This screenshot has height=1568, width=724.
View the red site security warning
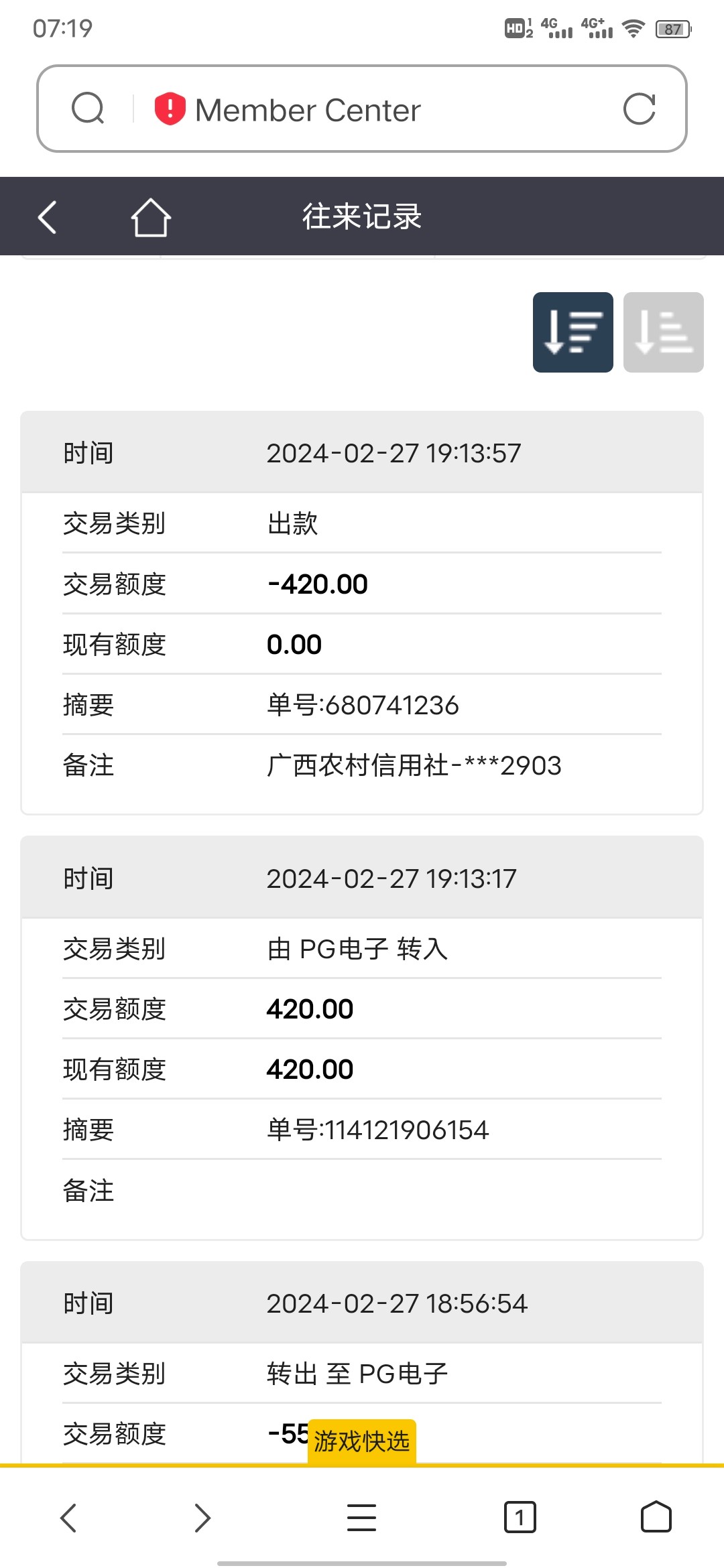point(170,109)
